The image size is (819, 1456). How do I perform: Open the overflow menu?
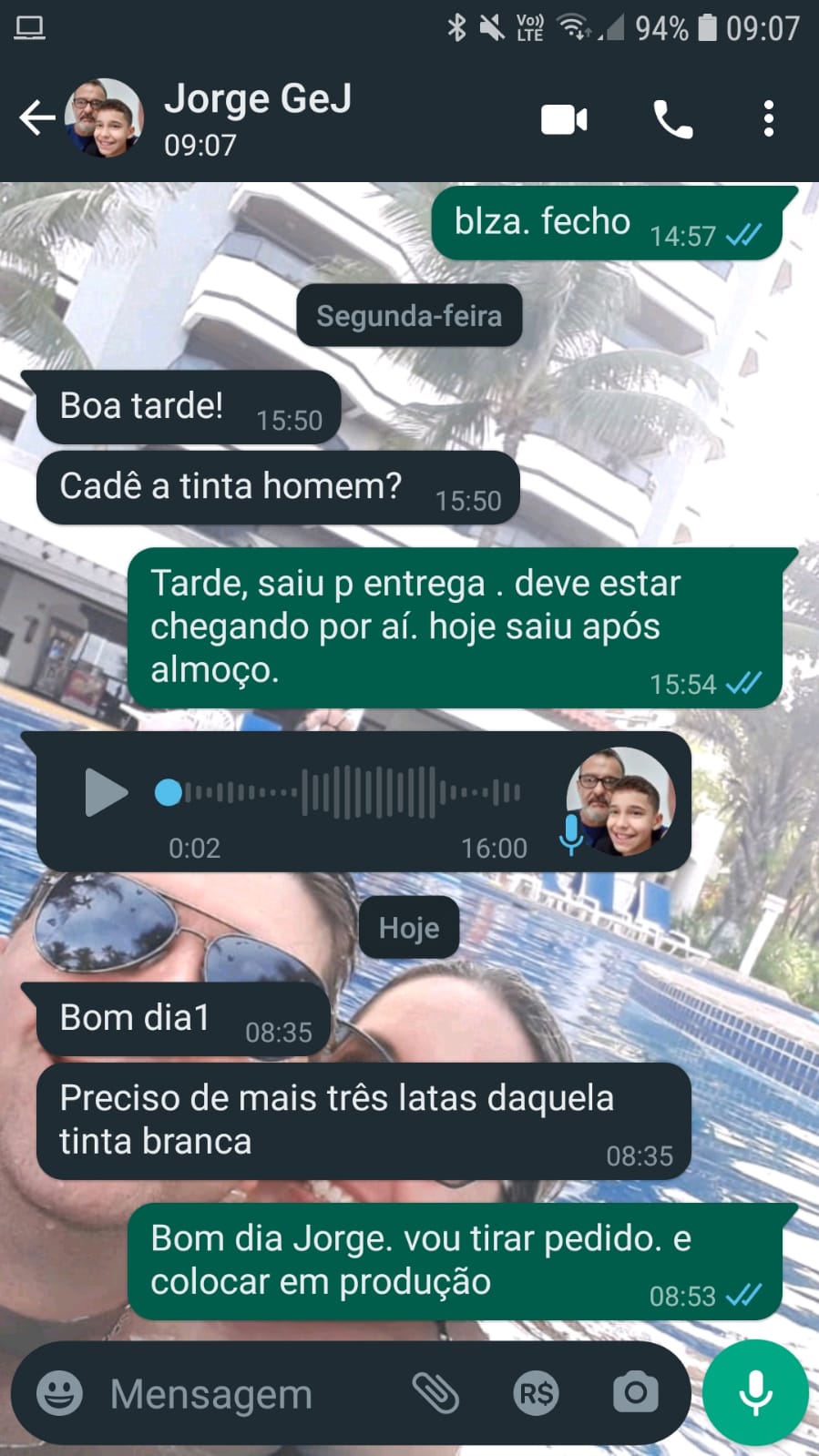point(769,119)
